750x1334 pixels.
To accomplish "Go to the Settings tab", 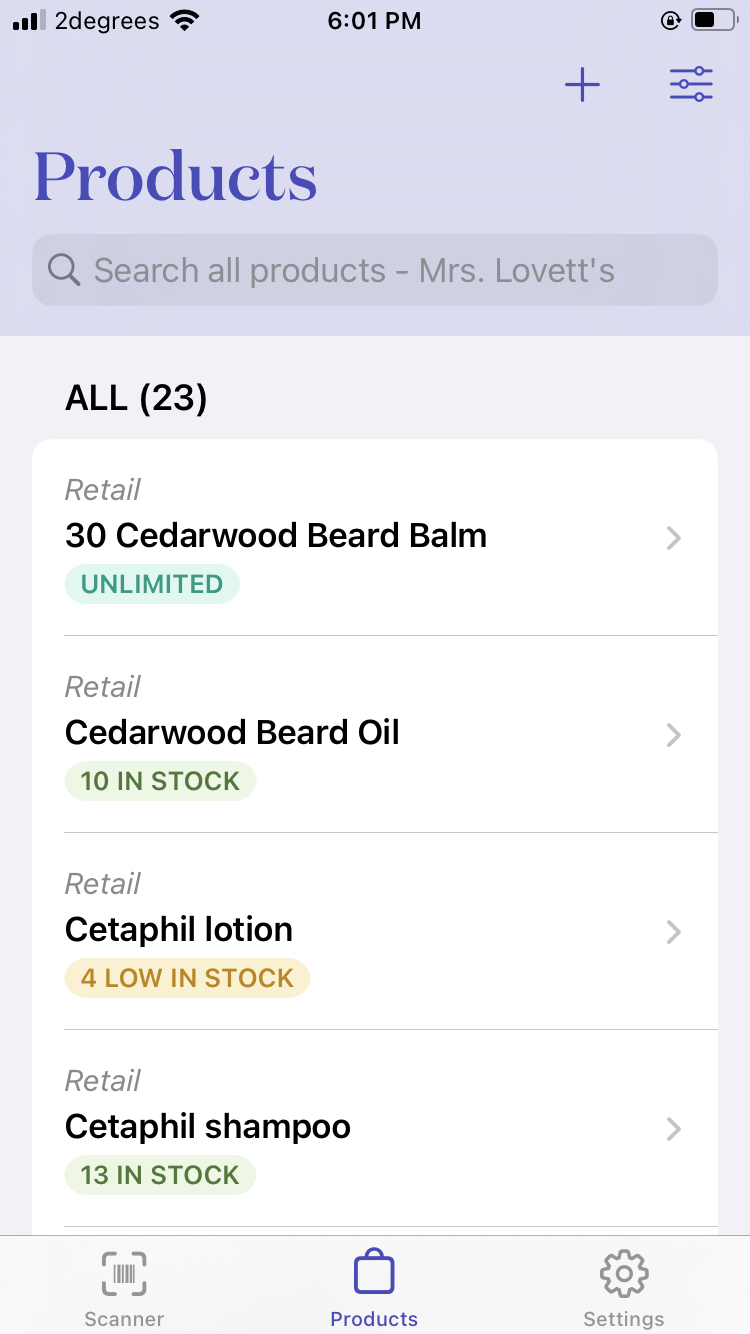I will [624, 1288].
